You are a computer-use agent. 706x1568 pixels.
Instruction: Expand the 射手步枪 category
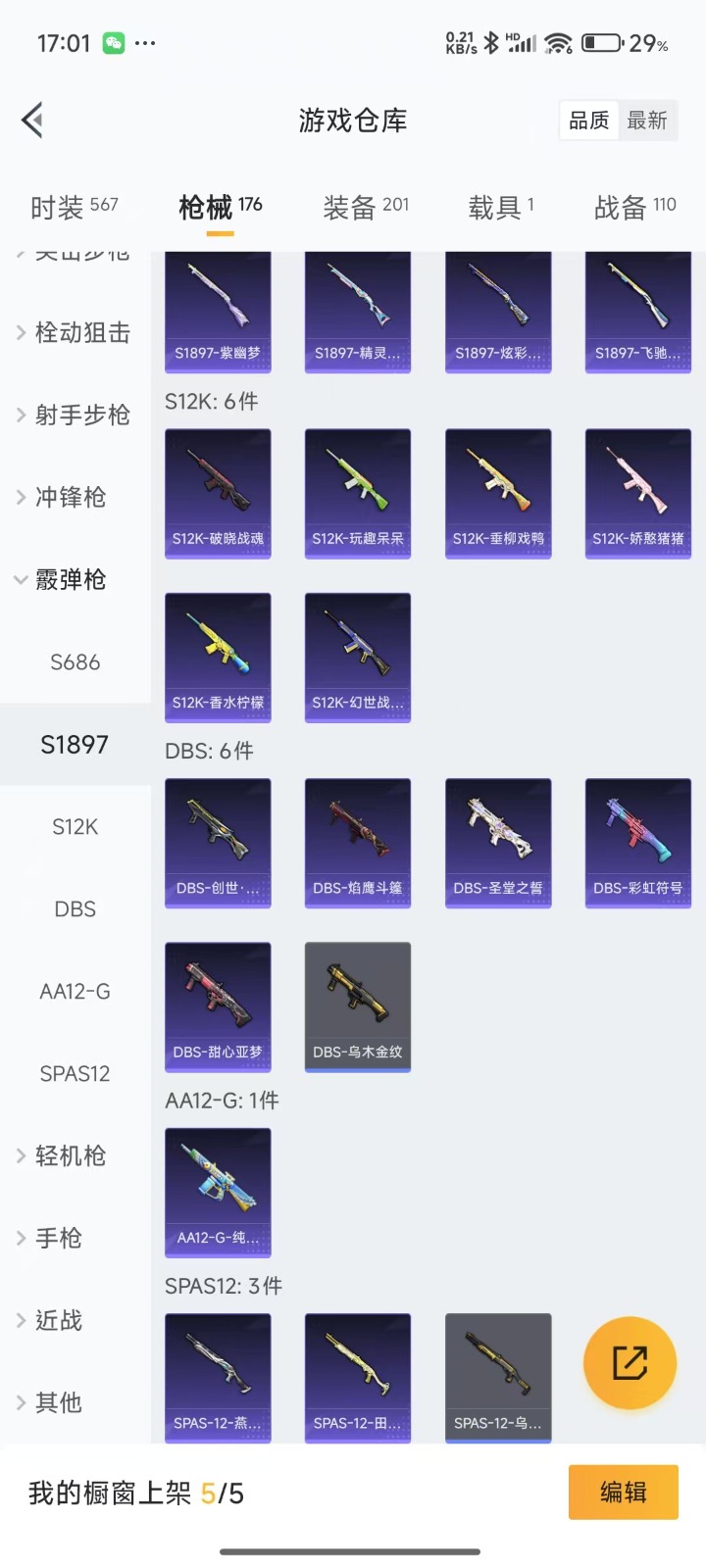tap(75, 416)
